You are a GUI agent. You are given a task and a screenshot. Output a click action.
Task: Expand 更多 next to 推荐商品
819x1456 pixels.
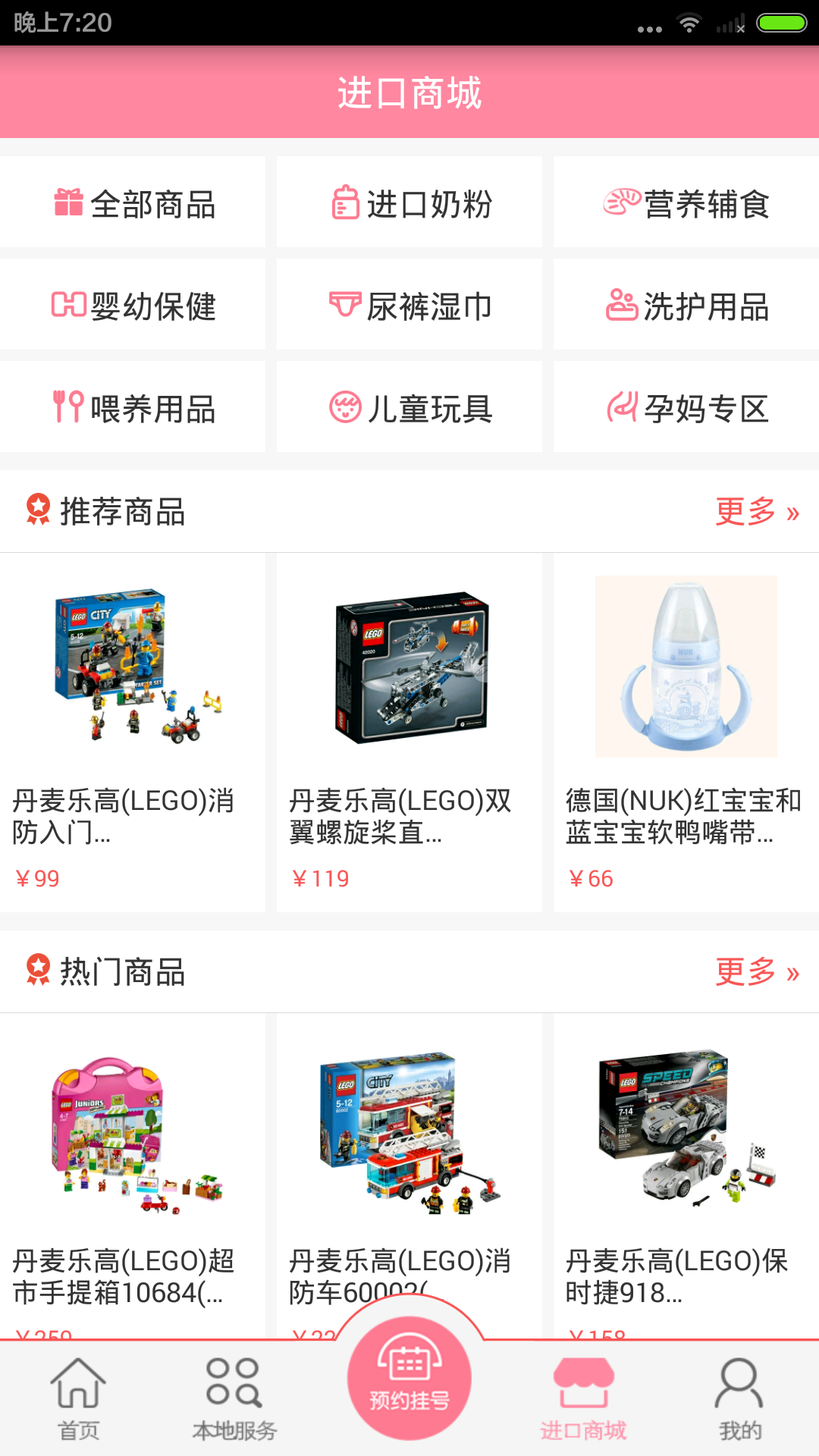click(x=756, y=512)
